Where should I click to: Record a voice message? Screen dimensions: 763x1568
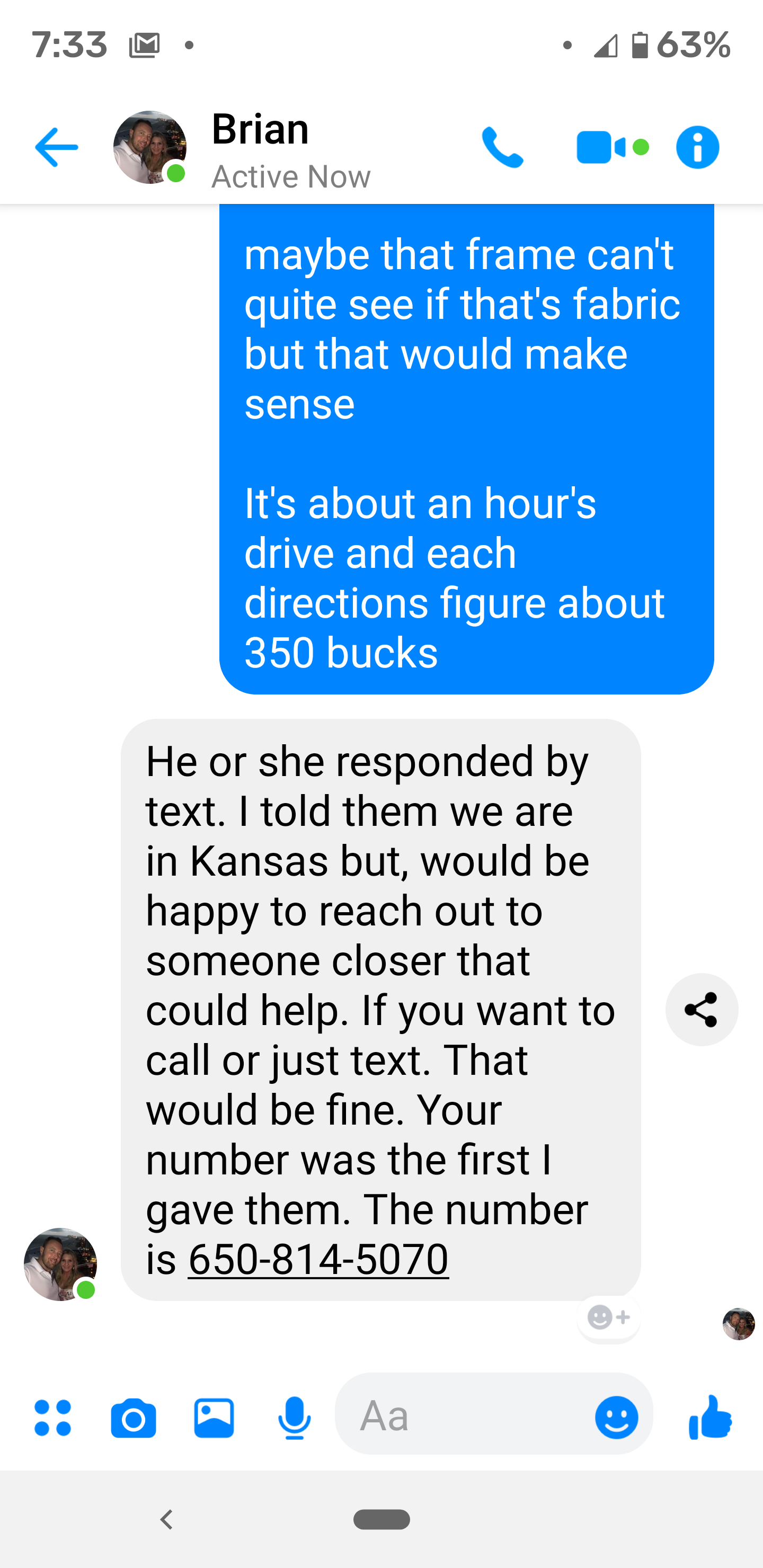[294, 1418]
